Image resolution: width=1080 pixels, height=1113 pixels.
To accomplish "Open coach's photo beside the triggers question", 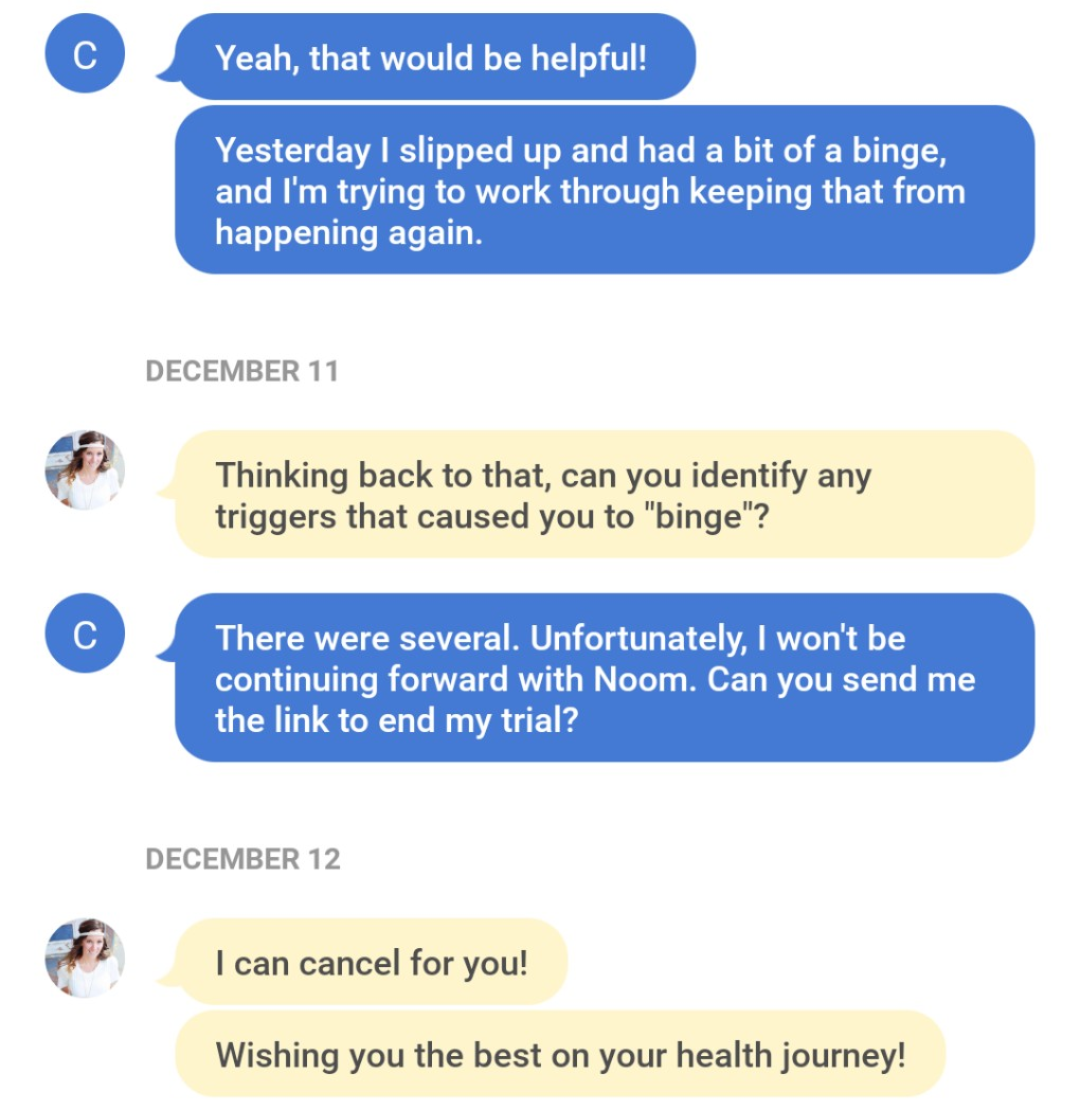I will (85, 471).
